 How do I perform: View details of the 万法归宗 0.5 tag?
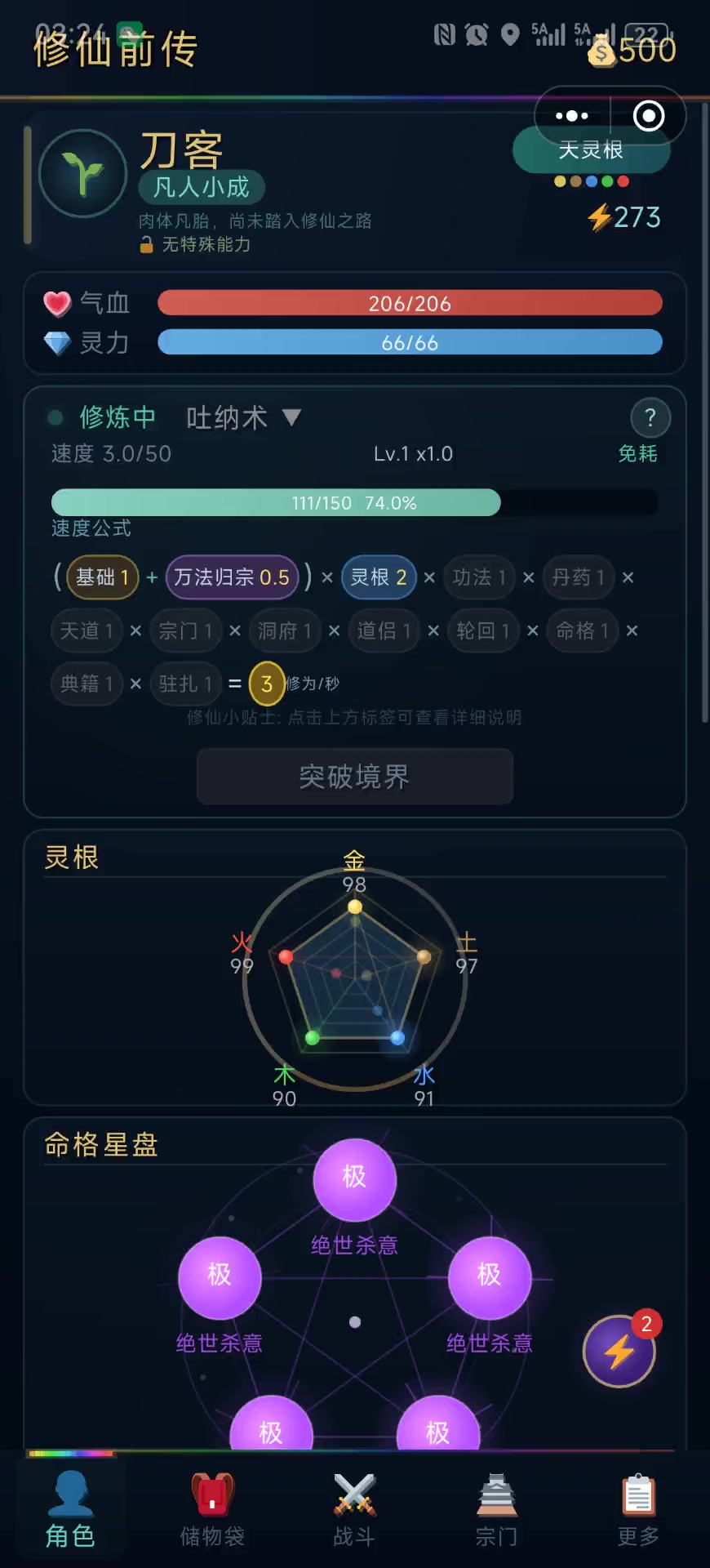[x=232, y=577]
